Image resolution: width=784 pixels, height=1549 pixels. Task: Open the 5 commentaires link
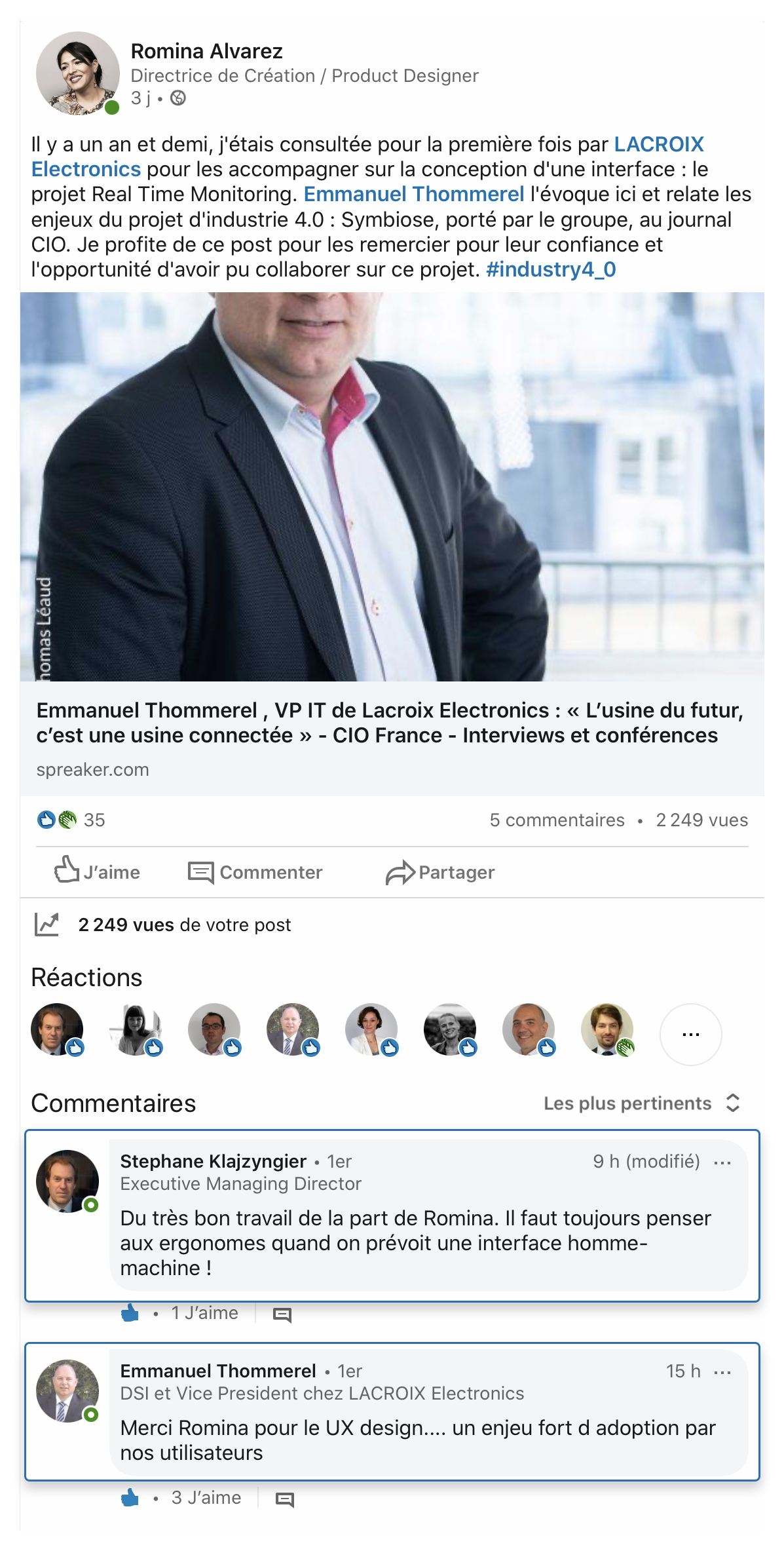tap(557, 820)
